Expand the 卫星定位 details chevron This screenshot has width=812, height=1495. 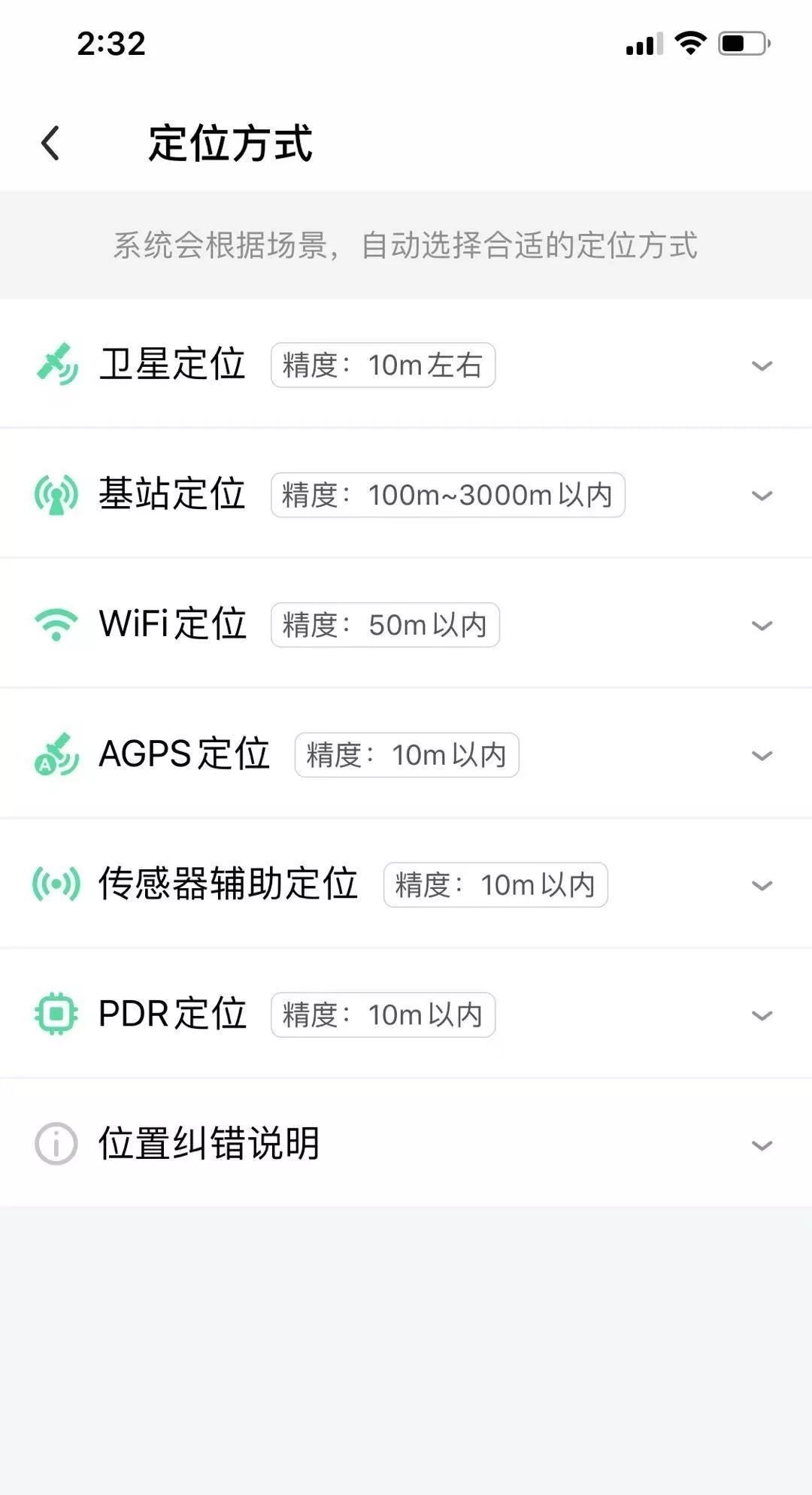pos(762,366)
